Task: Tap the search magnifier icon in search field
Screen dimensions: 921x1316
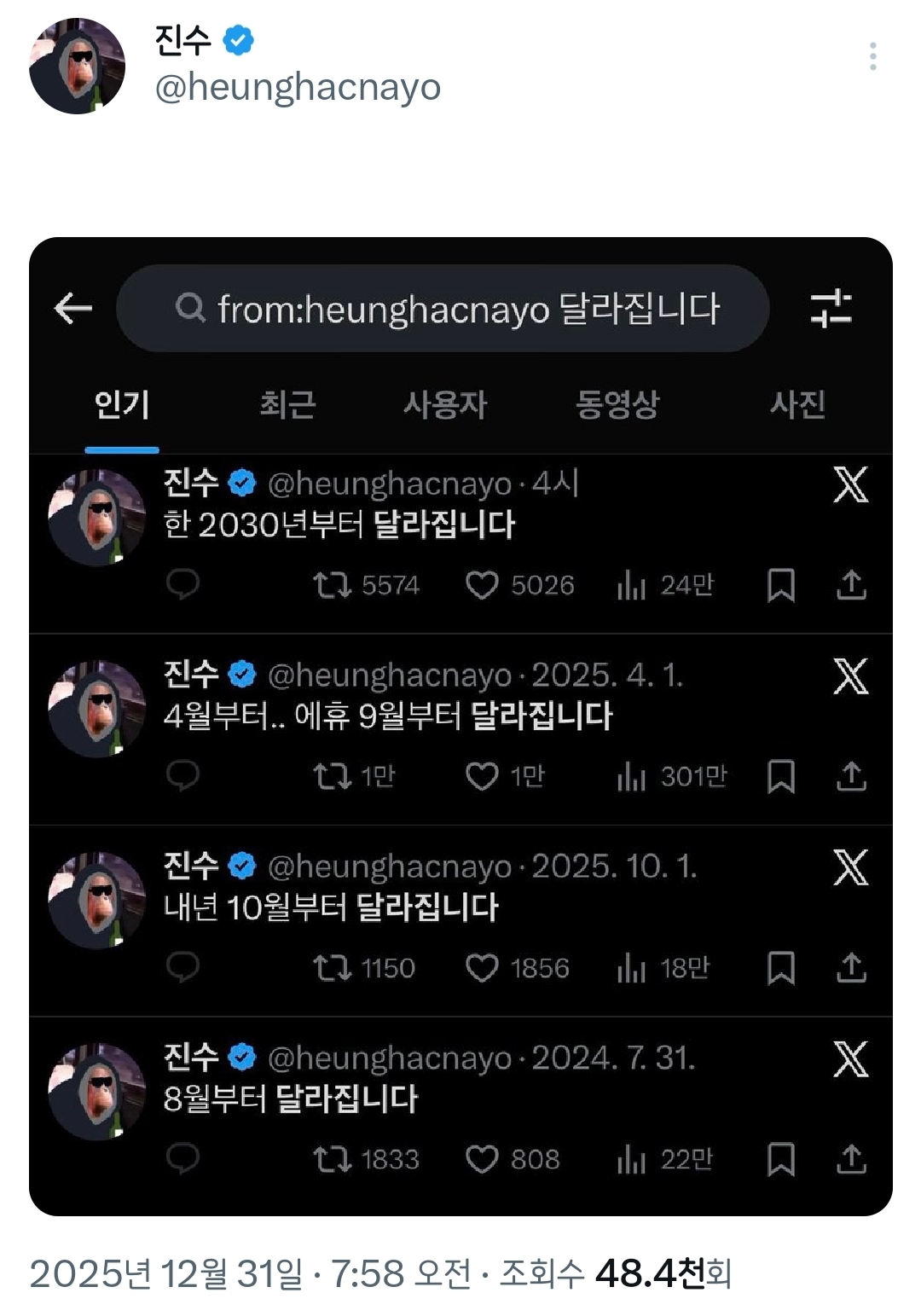Action: [191, 308]
